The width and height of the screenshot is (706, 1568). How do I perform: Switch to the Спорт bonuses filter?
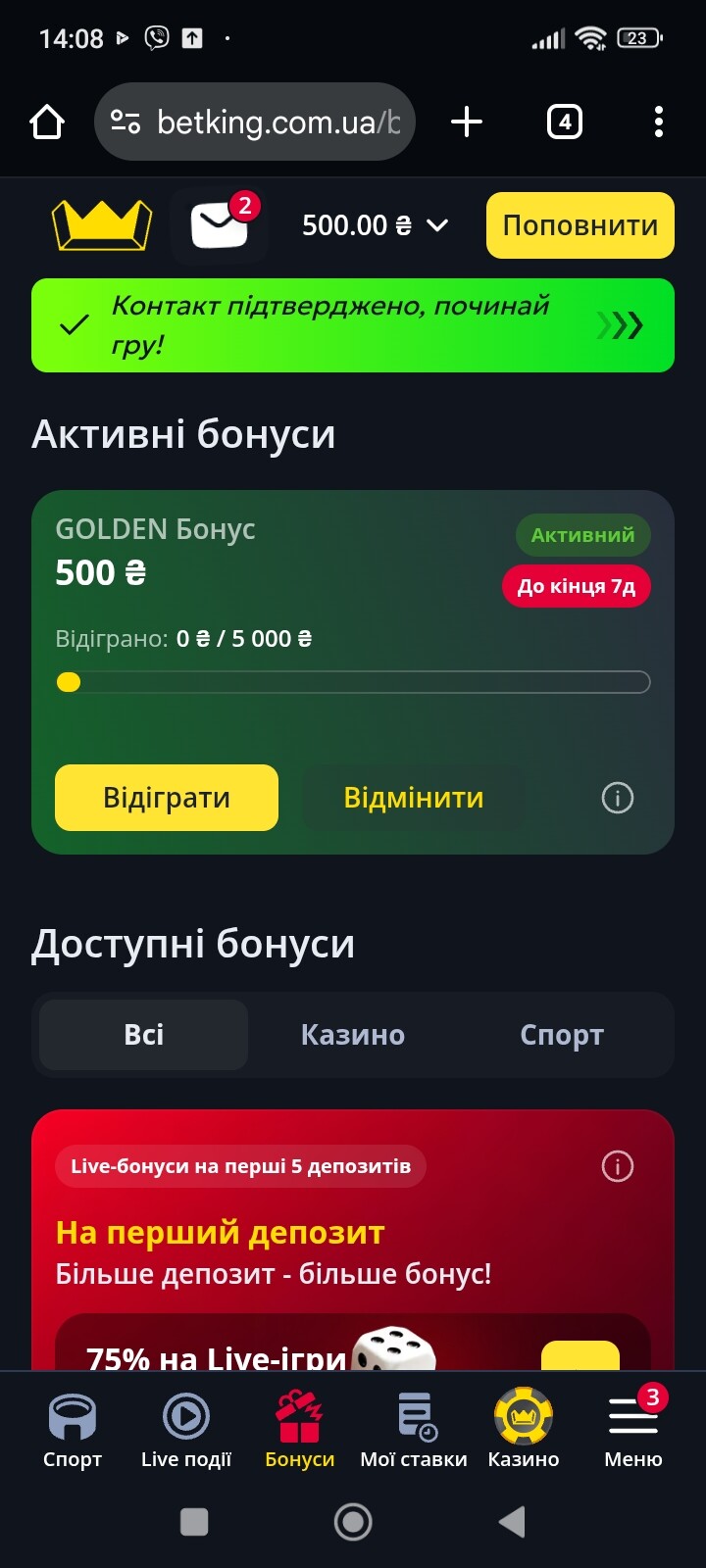pyautogui.click(x=562, y=1035)
